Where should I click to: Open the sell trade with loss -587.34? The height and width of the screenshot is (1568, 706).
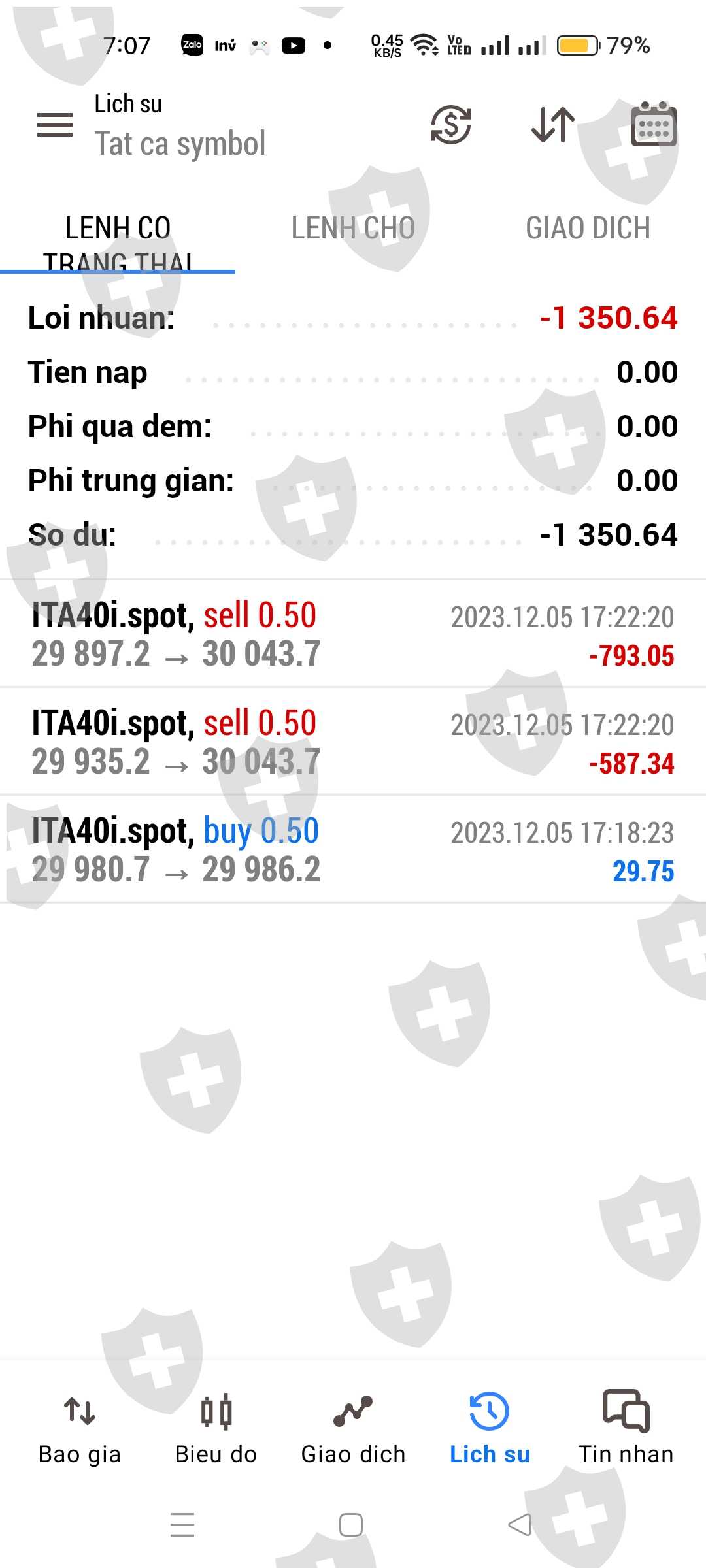tap(353, 742)
